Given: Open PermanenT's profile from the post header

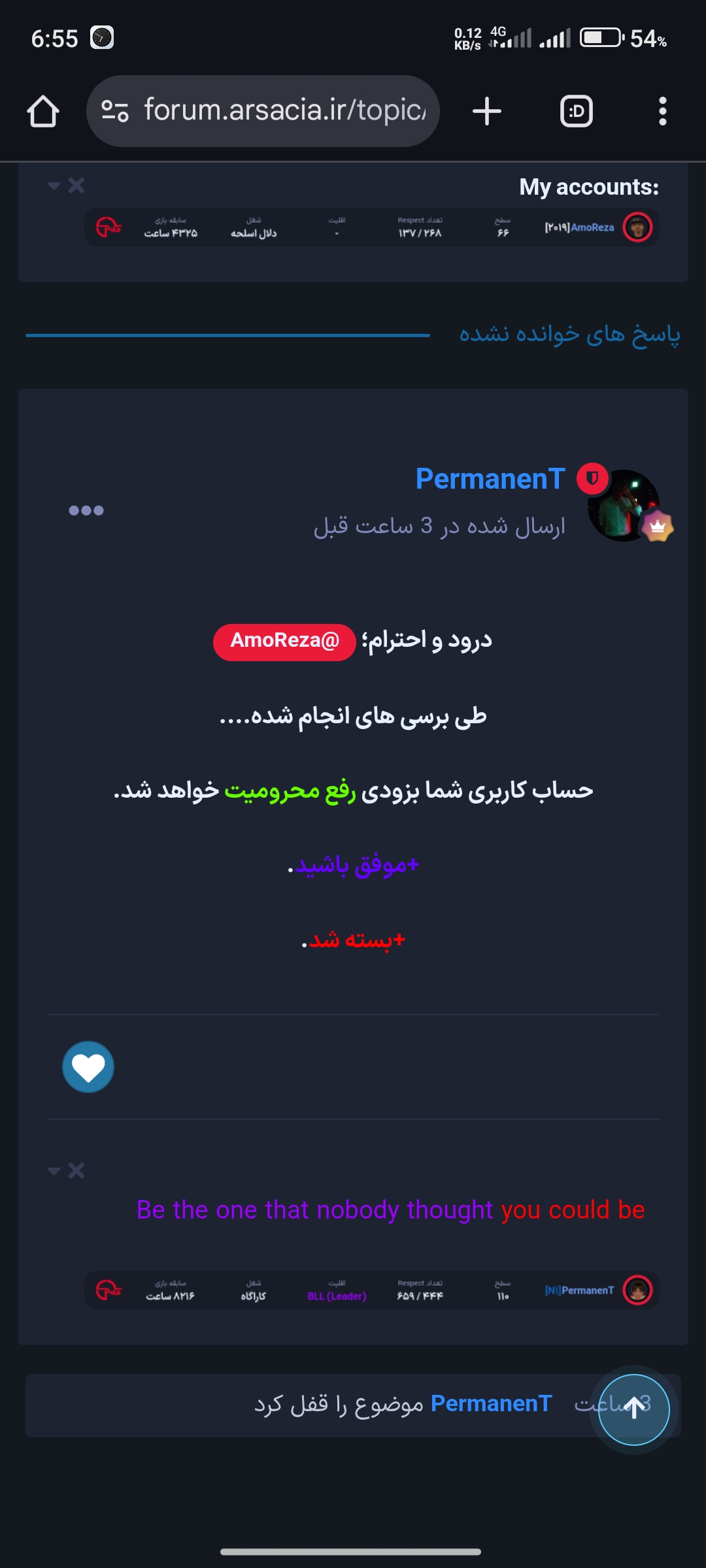Looking at the screenshot, I should (490, 479).
